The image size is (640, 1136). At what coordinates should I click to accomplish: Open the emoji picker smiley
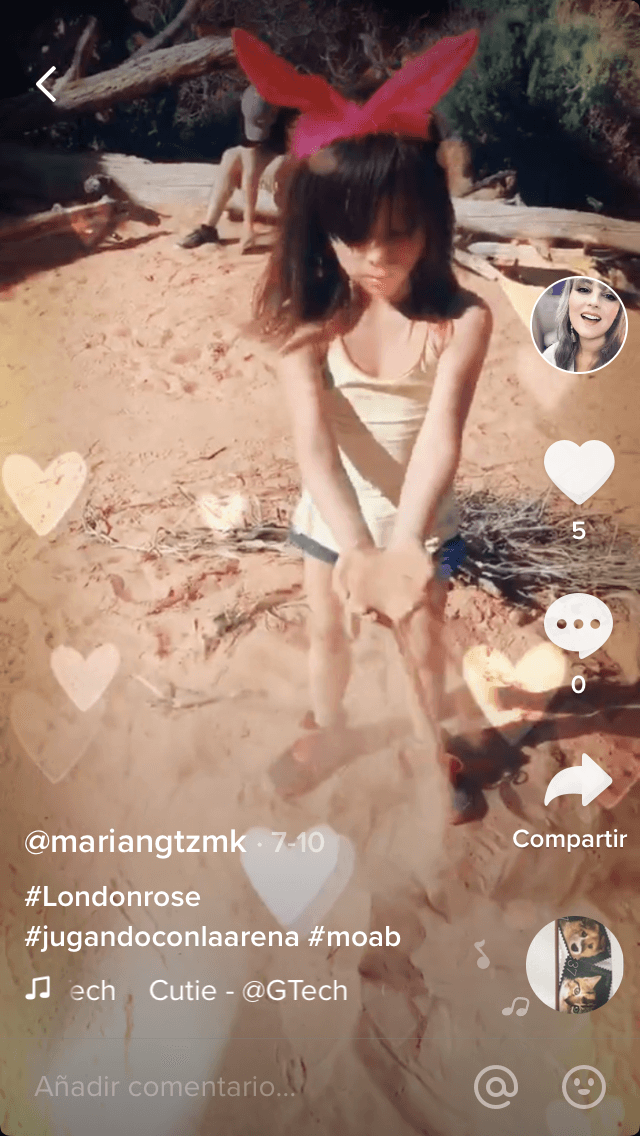(584, 1087)
